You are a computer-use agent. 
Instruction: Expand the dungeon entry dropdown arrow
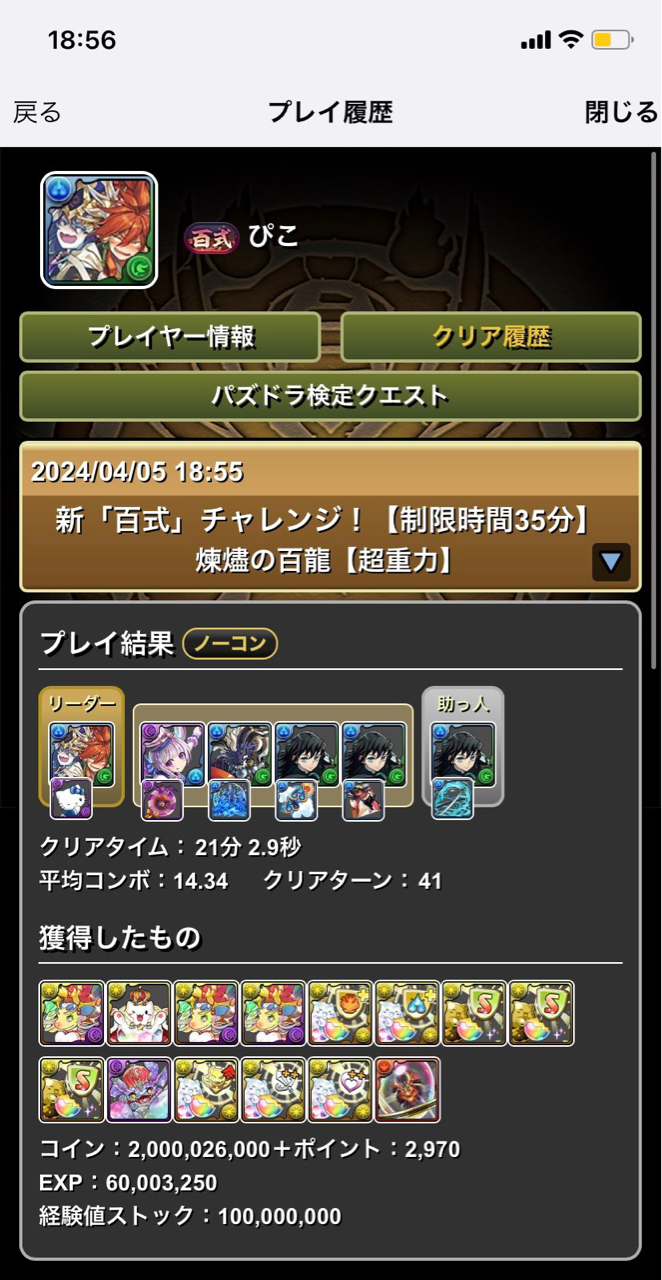coord(610,563)
